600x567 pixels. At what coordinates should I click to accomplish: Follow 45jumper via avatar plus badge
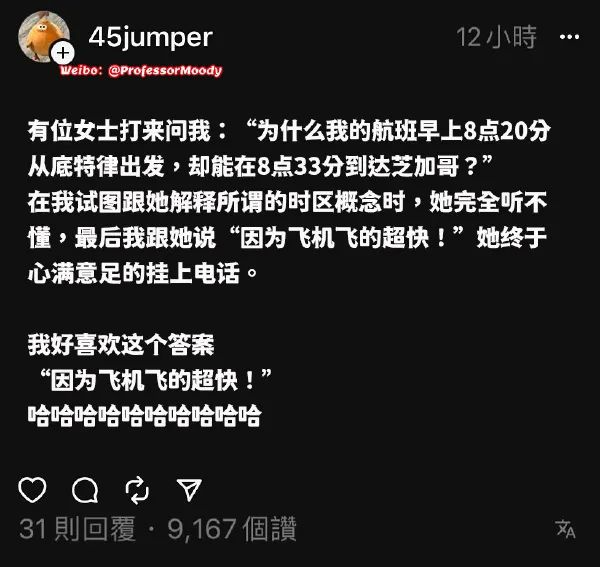[63, 53]
